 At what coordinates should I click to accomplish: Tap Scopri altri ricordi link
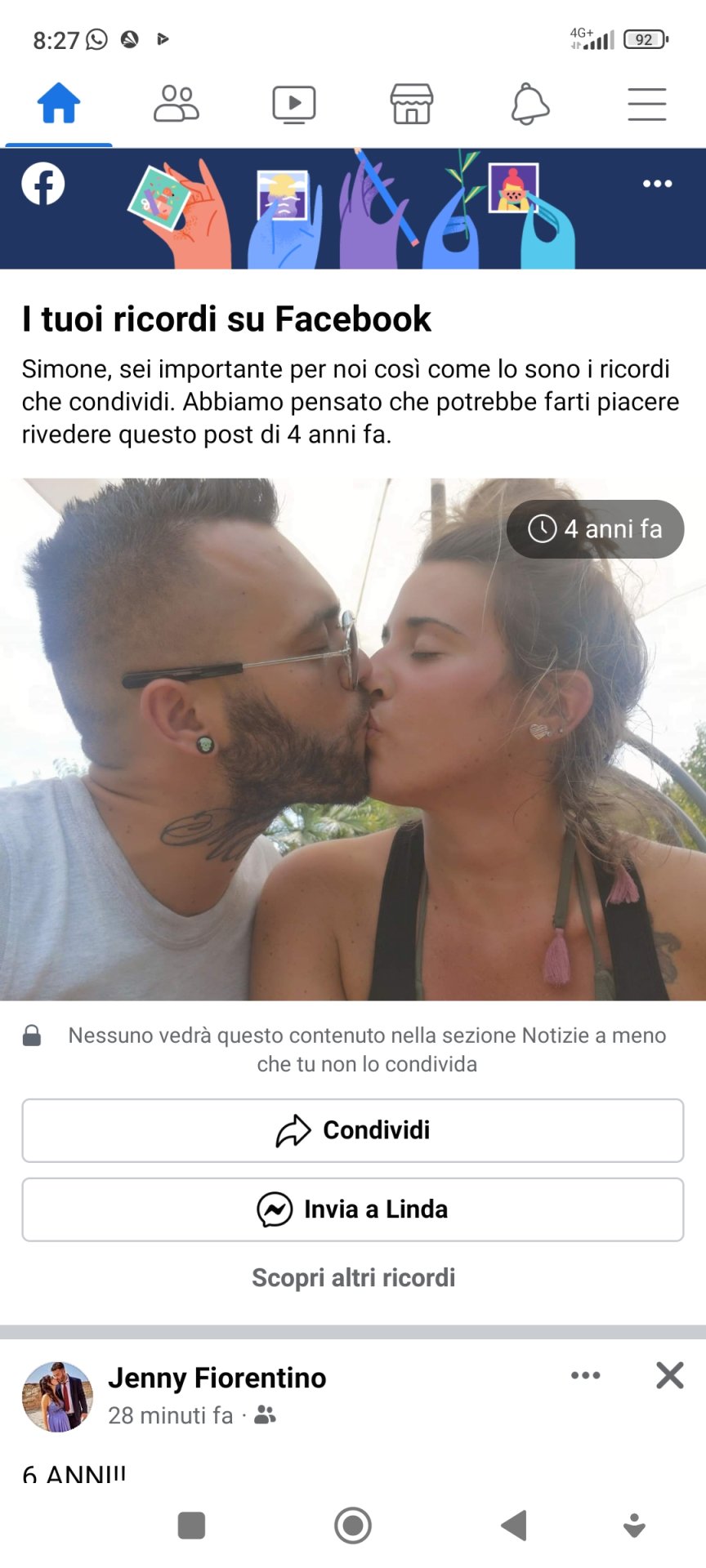point(353,1277)
